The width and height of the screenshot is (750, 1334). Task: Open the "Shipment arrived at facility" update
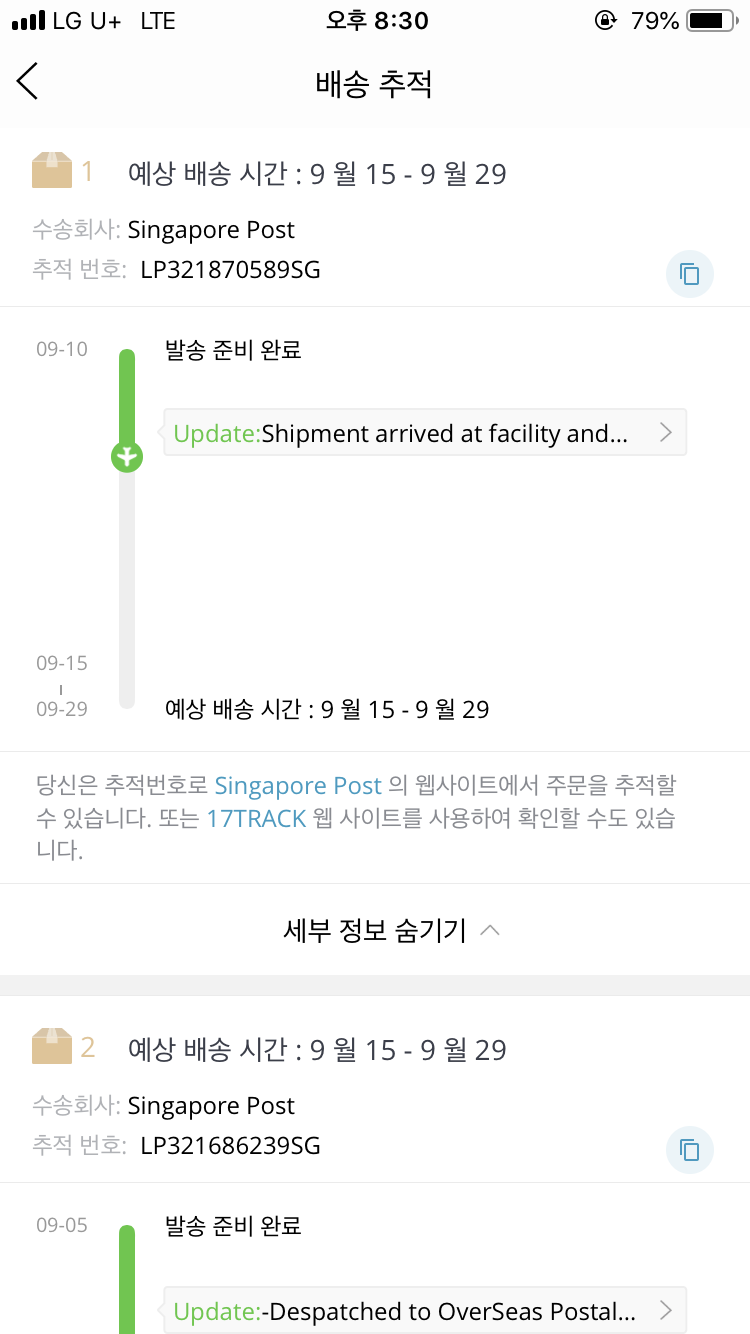[x=425, y=433]
